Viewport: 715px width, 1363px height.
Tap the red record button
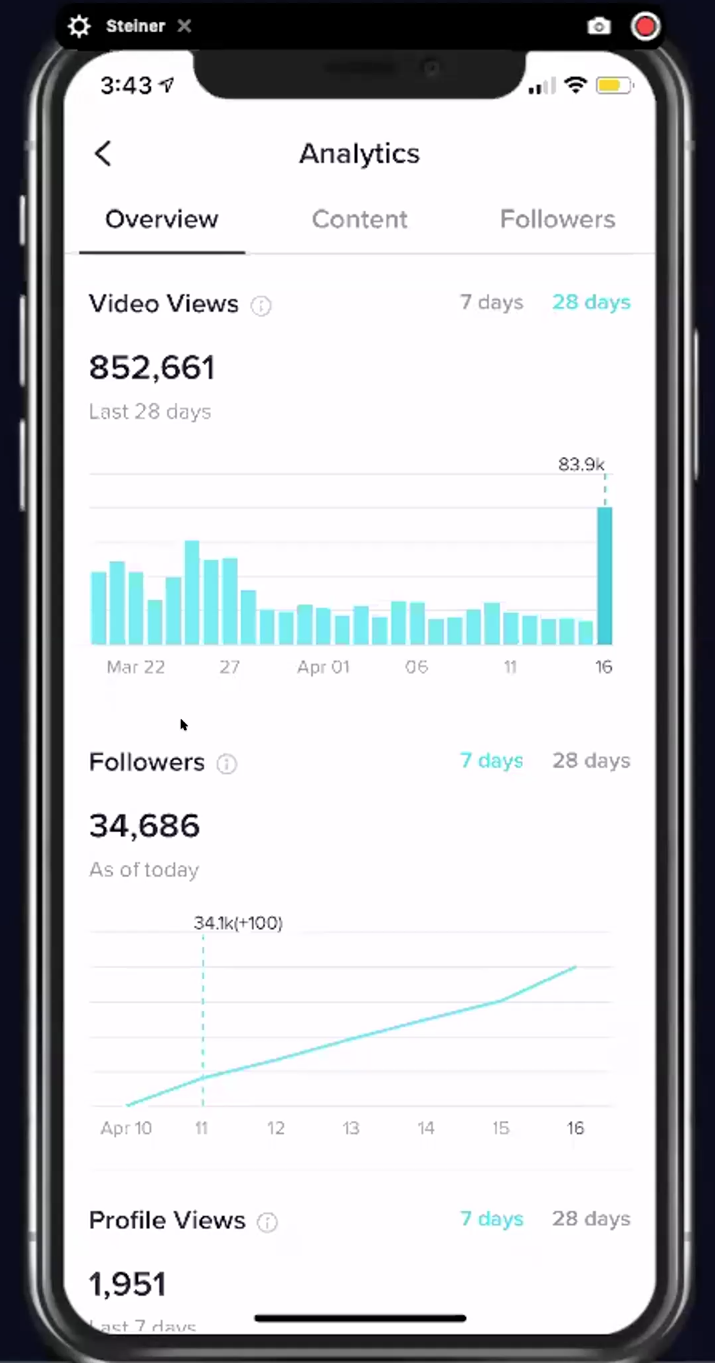tap(646, 26)
